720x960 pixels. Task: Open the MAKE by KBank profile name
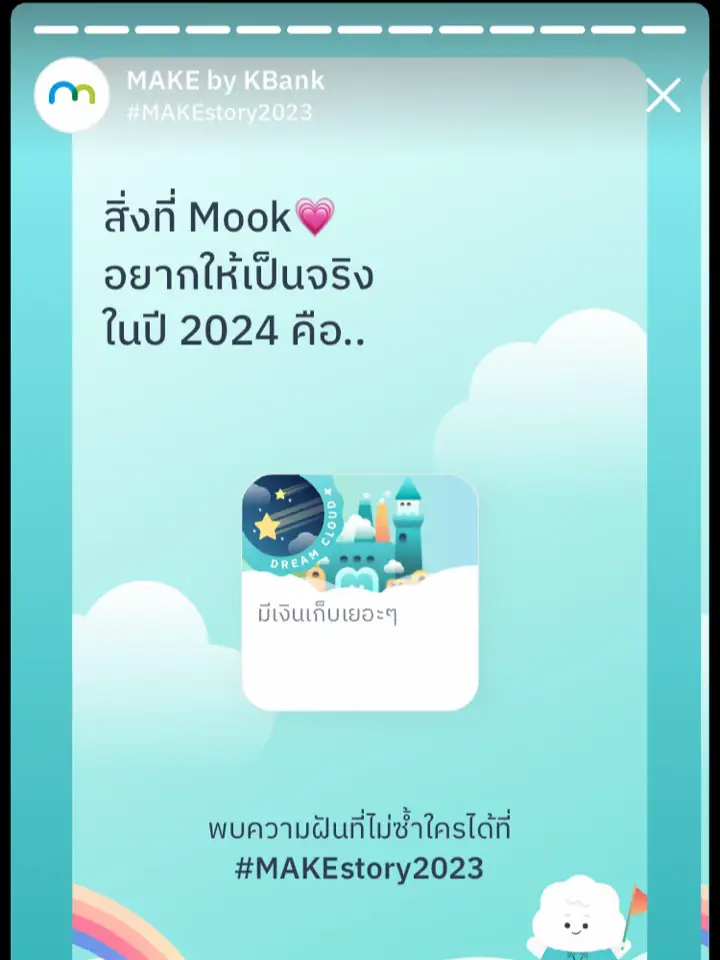tap(224, 82)
